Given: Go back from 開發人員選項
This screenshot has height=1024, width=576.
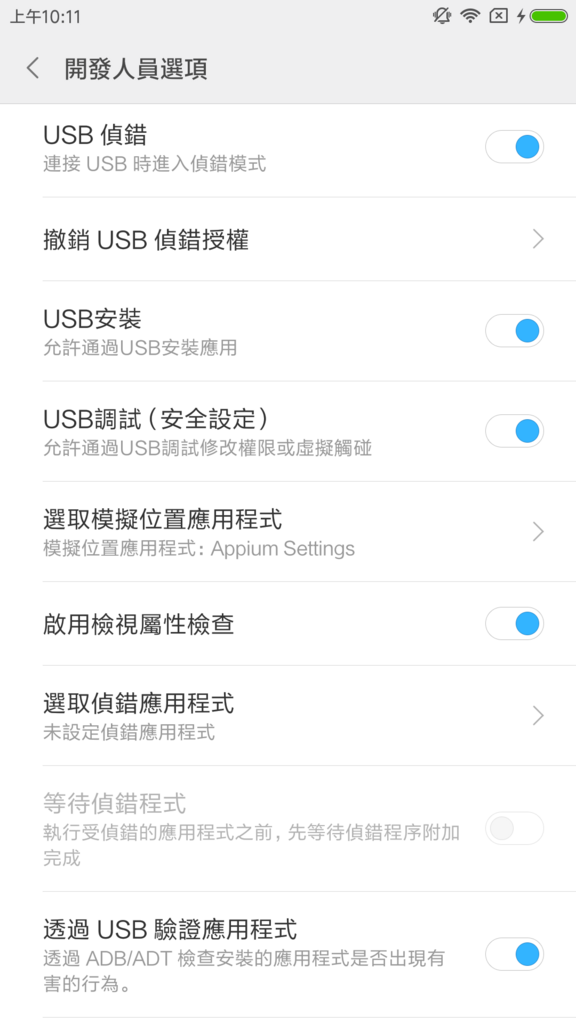Looking at the screenshot, I should tap(33, 69).
